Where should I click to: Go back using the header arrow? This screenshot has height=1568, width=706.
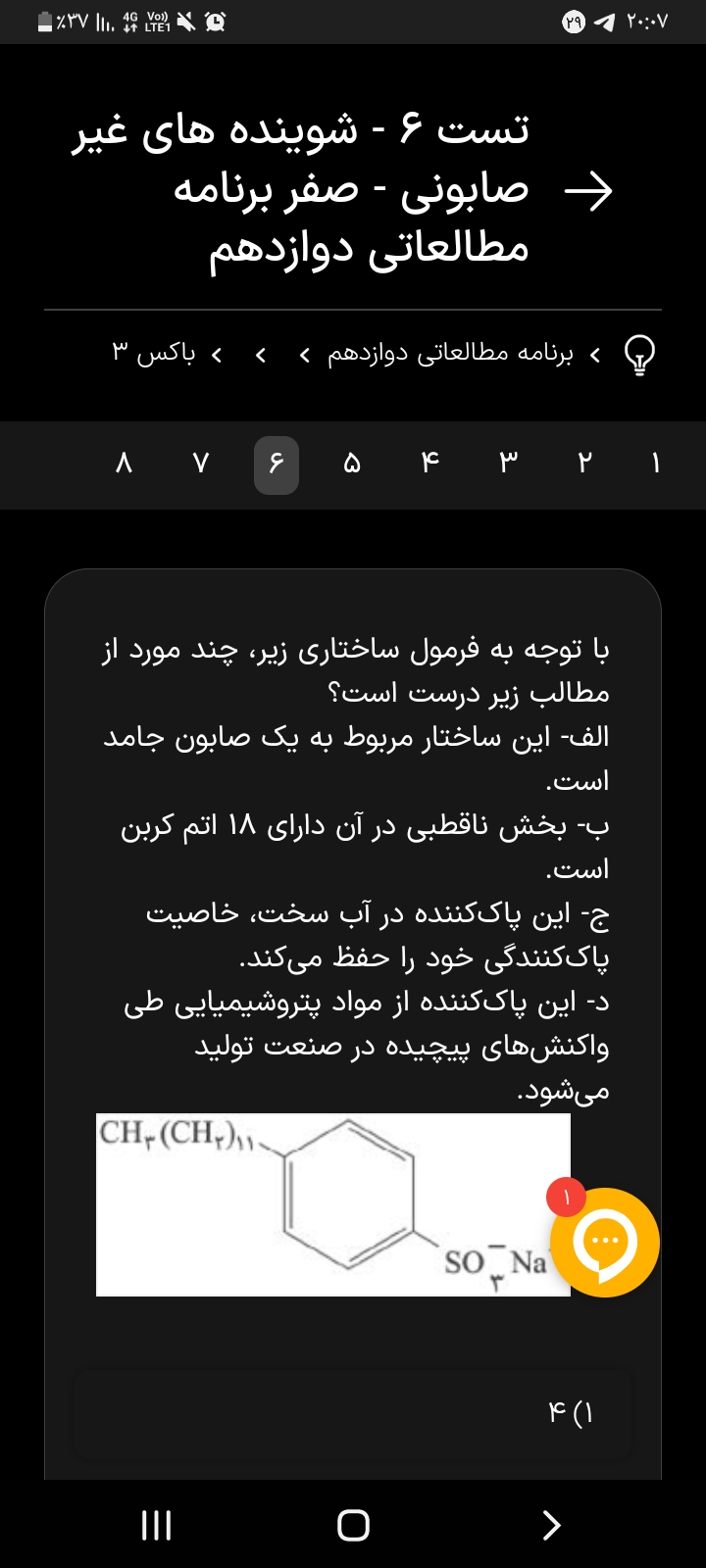click(x=589, y=190)
